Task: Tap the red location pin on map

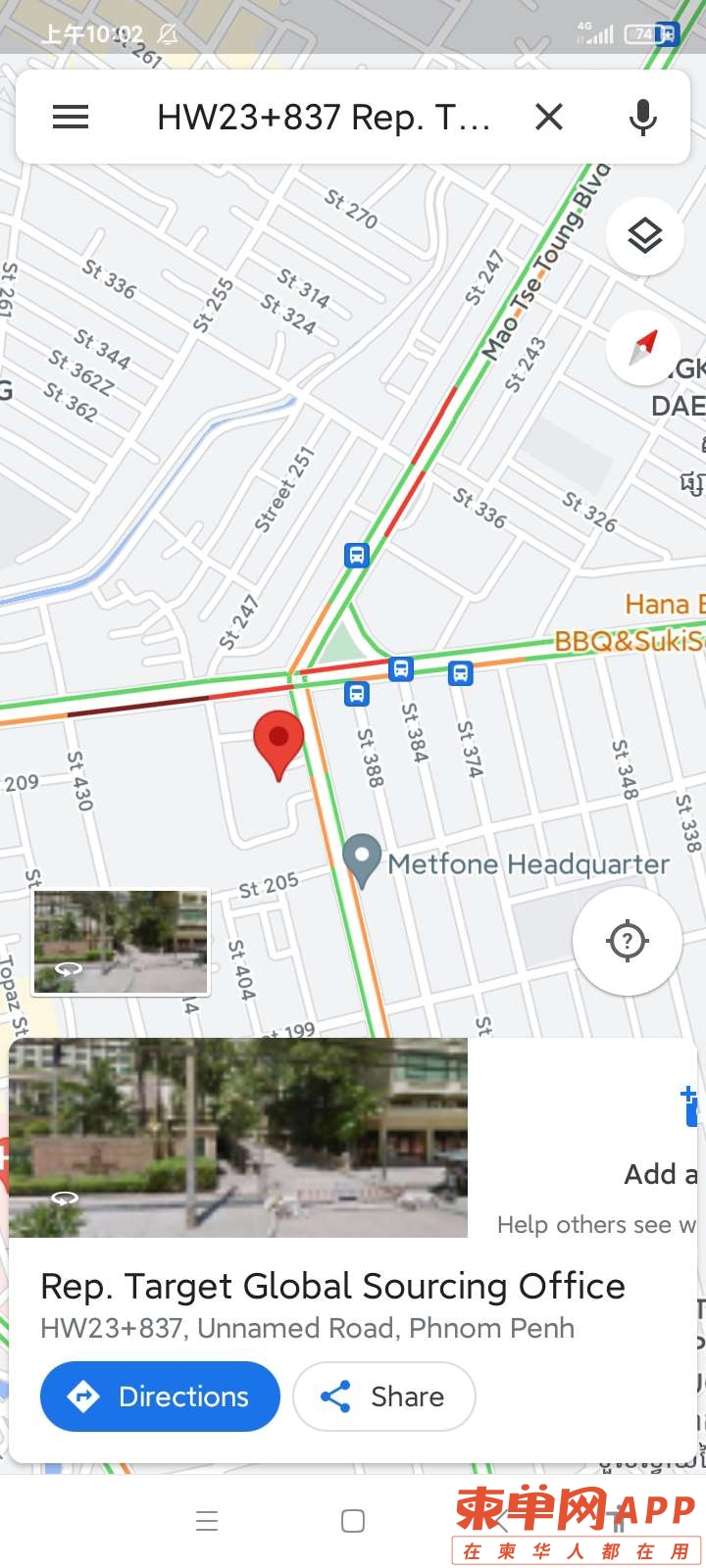Action: tap(278, 742)
